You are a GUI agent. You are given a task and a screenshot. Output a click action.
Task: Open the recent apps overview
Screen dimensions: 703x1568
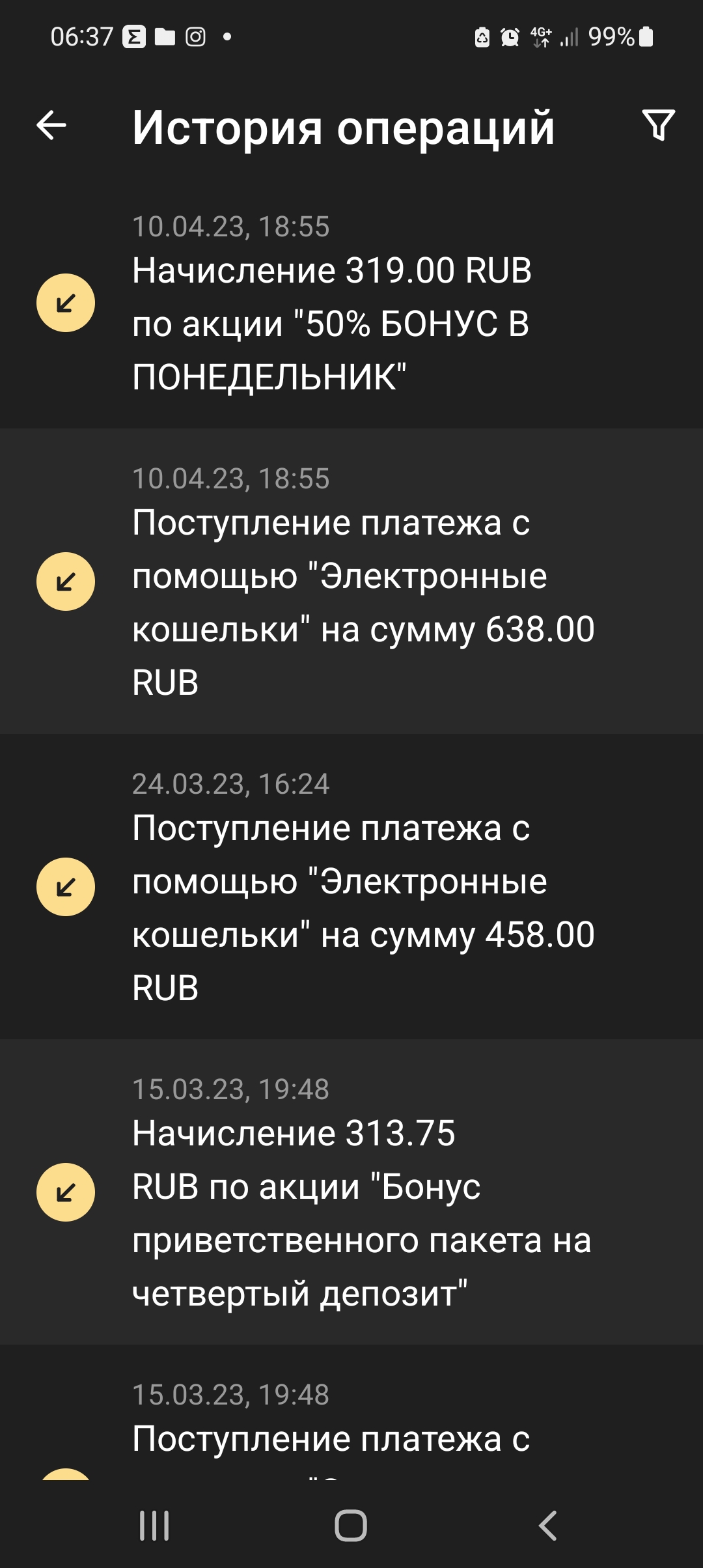[x=154, y=1526]
